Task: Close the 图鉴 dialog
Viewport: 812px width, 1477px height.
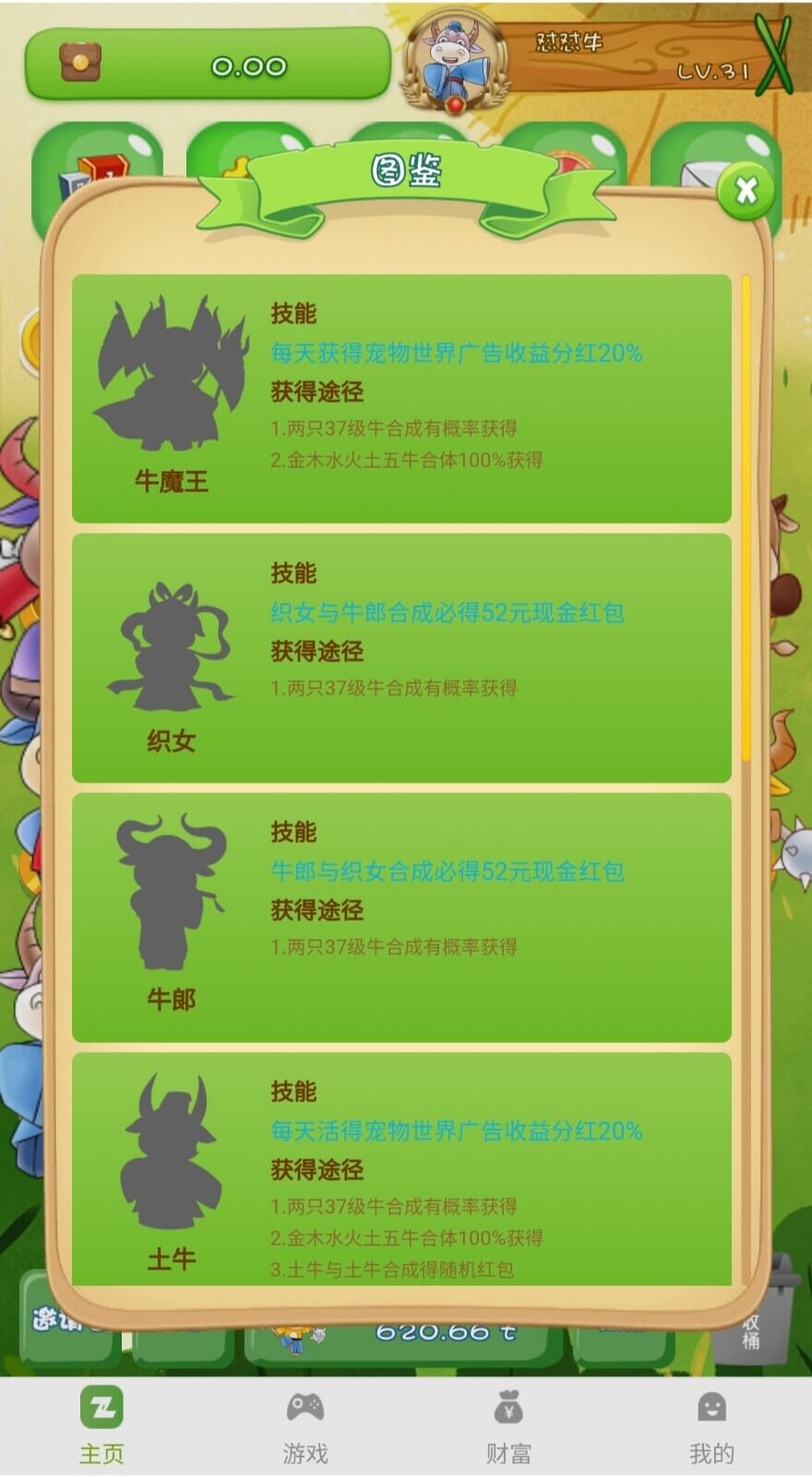Action: click(x=746, y=191)
